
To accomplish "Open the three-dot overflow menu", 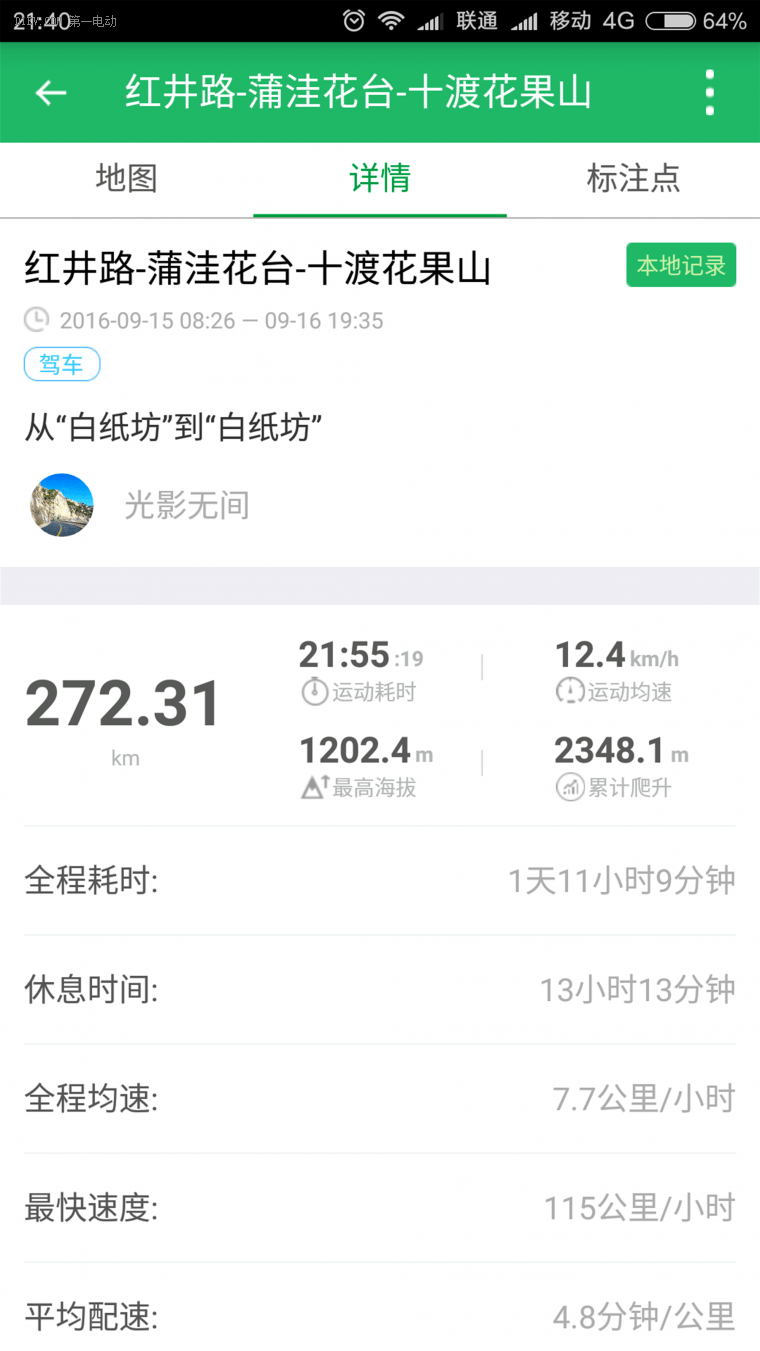I will click(709, 93).
